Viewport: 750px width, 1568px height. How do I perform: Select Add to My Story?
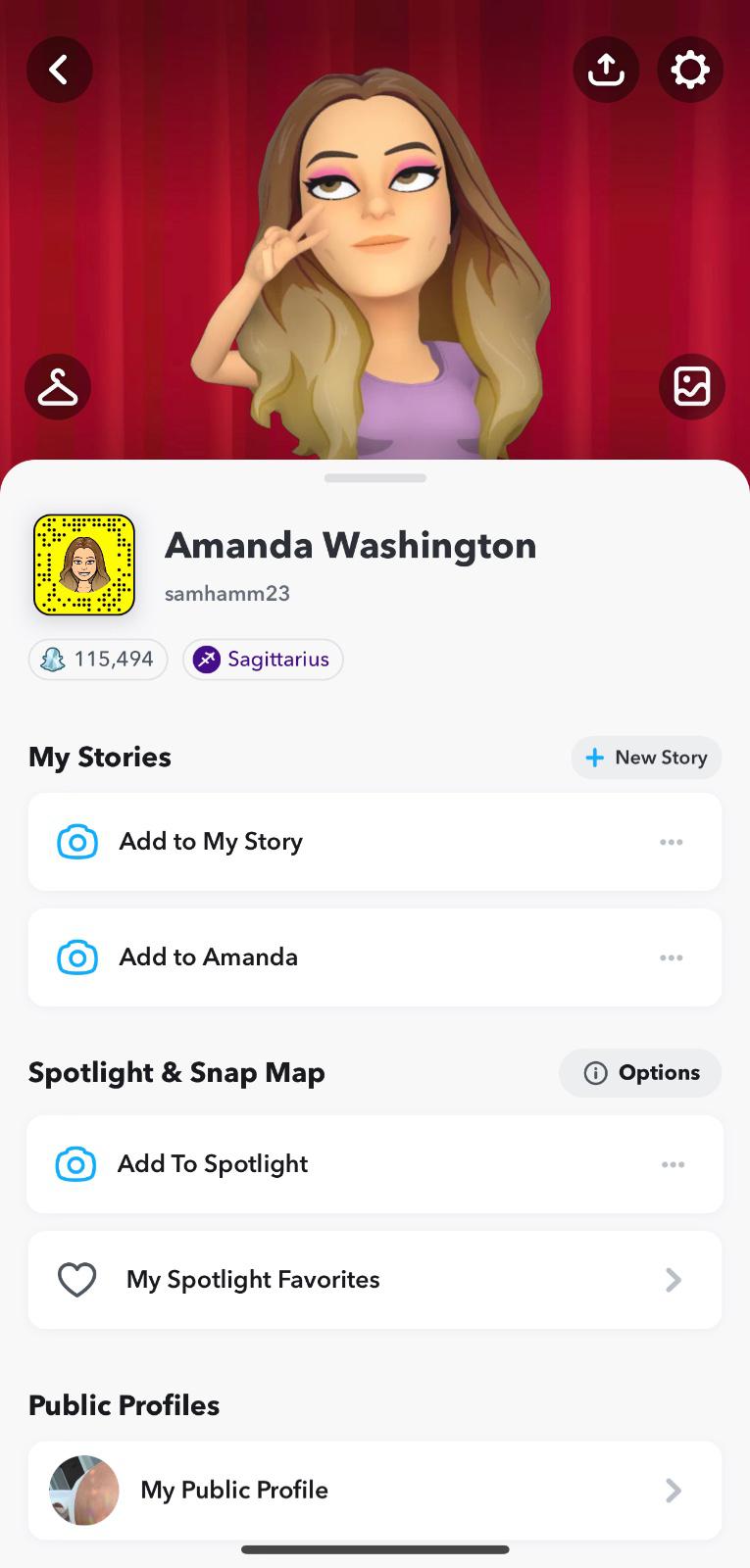coord(211,842)
